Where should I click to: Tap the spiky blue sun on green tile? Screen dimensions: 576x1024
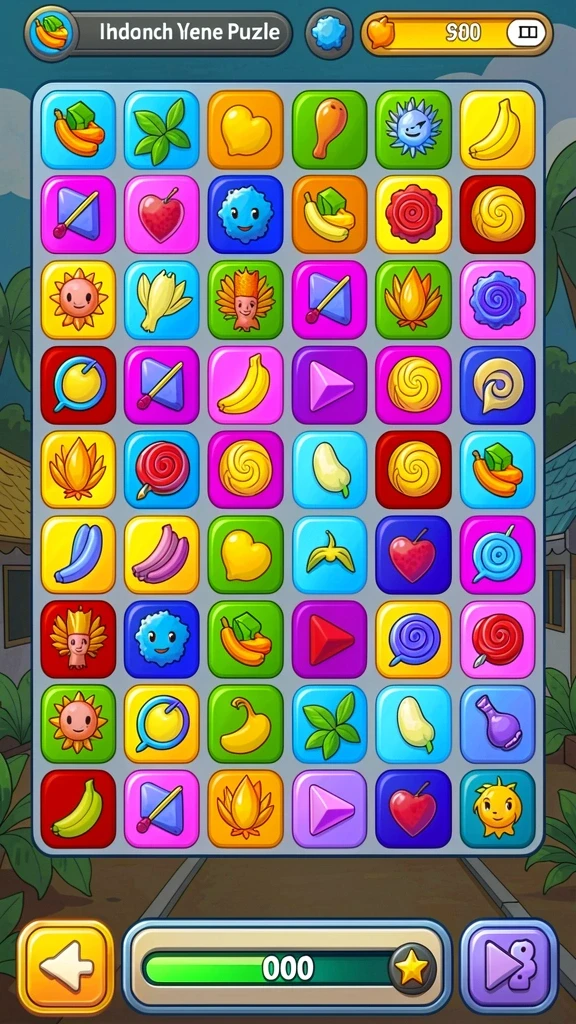pyautogui.click(x=413, y=129)
